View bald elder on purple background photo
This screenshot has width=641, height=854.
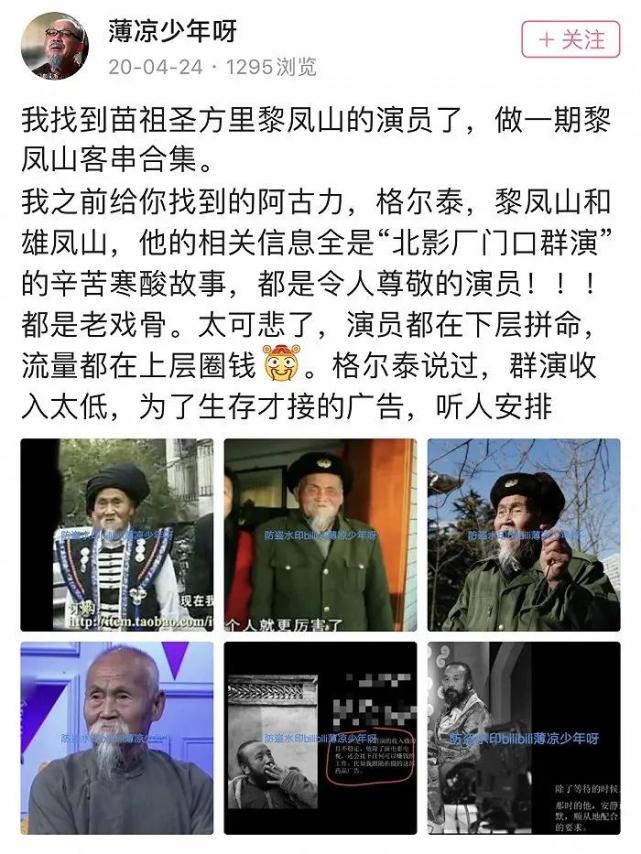(x=117, y=738)
